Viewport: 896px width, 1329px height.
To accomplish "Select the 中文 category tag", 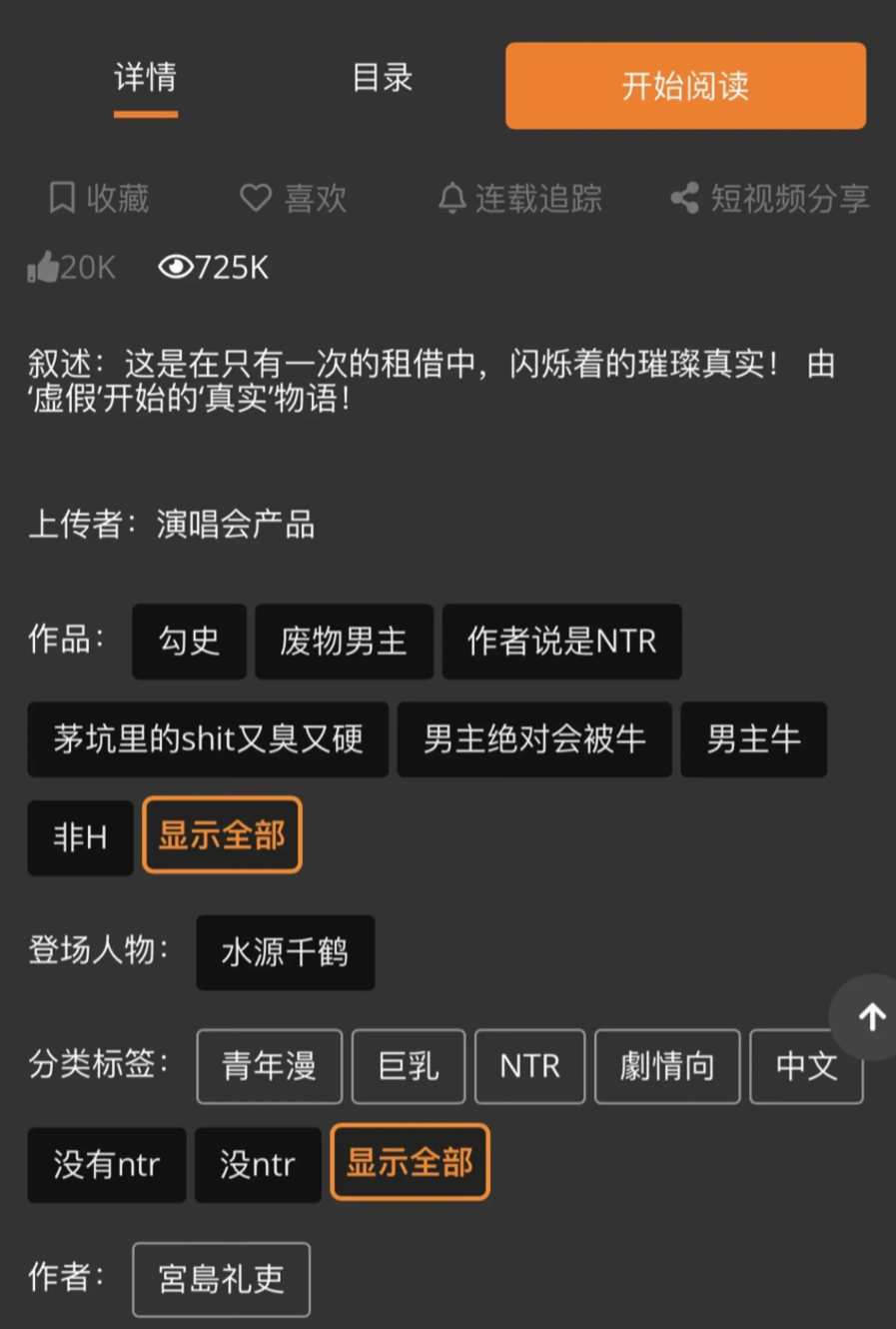I will pos(805,1066).
